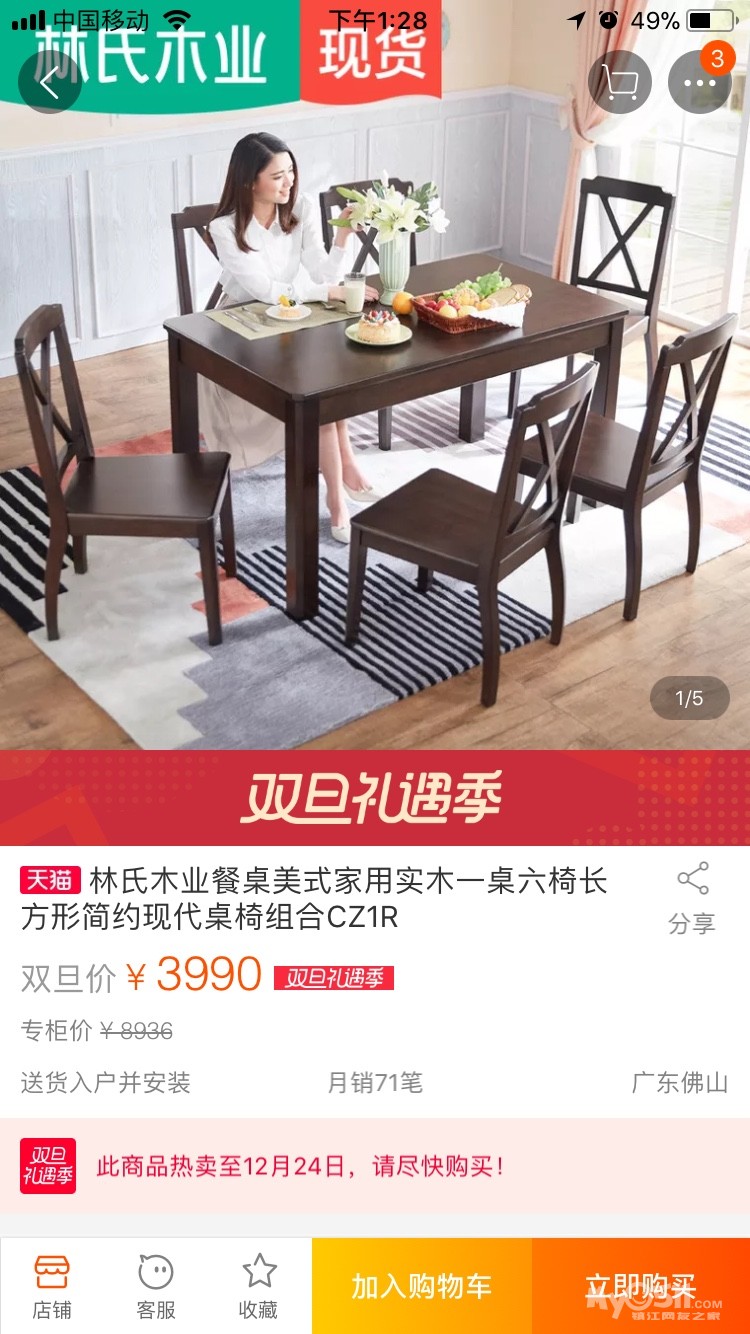This screenshot has width=750, height=1334.
Task: Open the three-dot more menu
Action: click(x=700, y=82)
